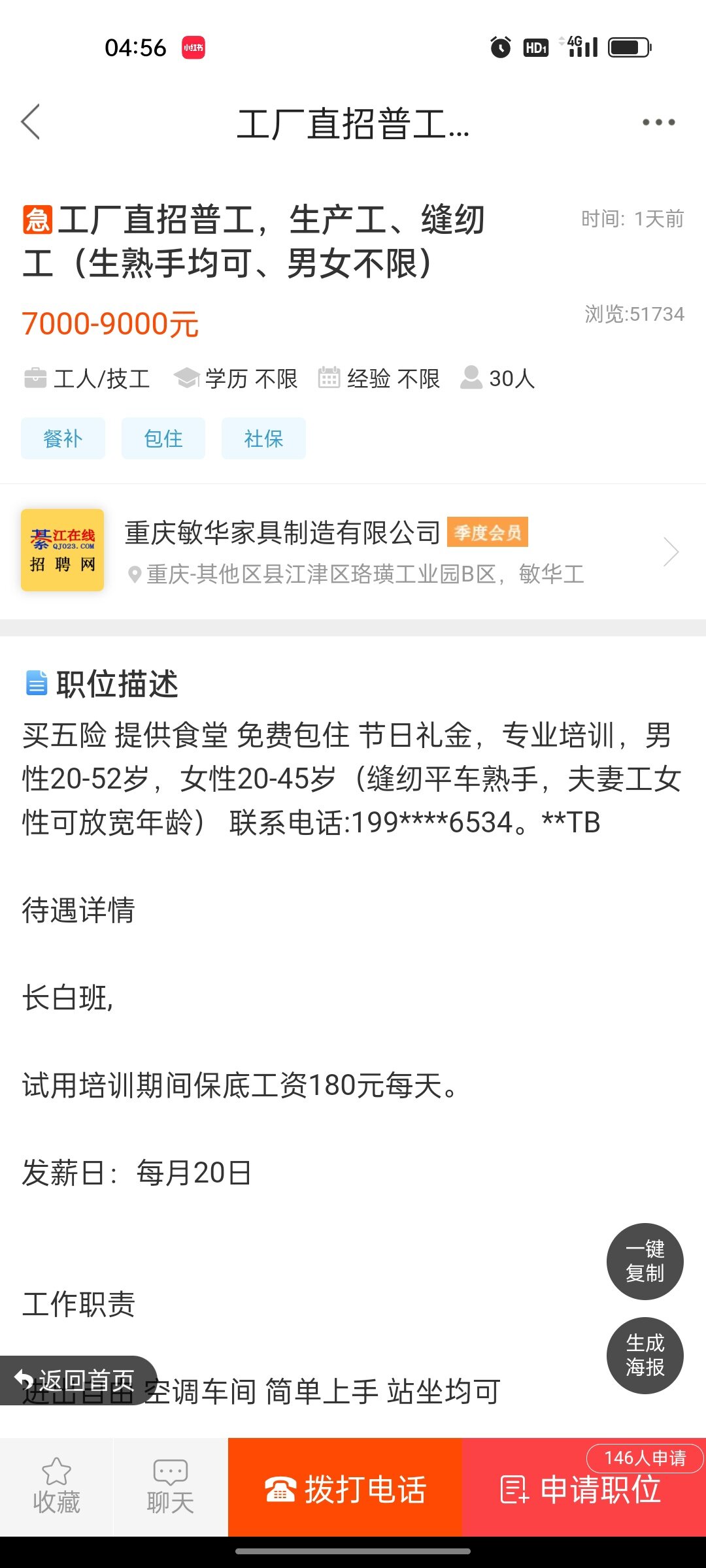
Task: Generate a poster with 生成海报
Action: pyautogui.click(x=645, y=1355)
